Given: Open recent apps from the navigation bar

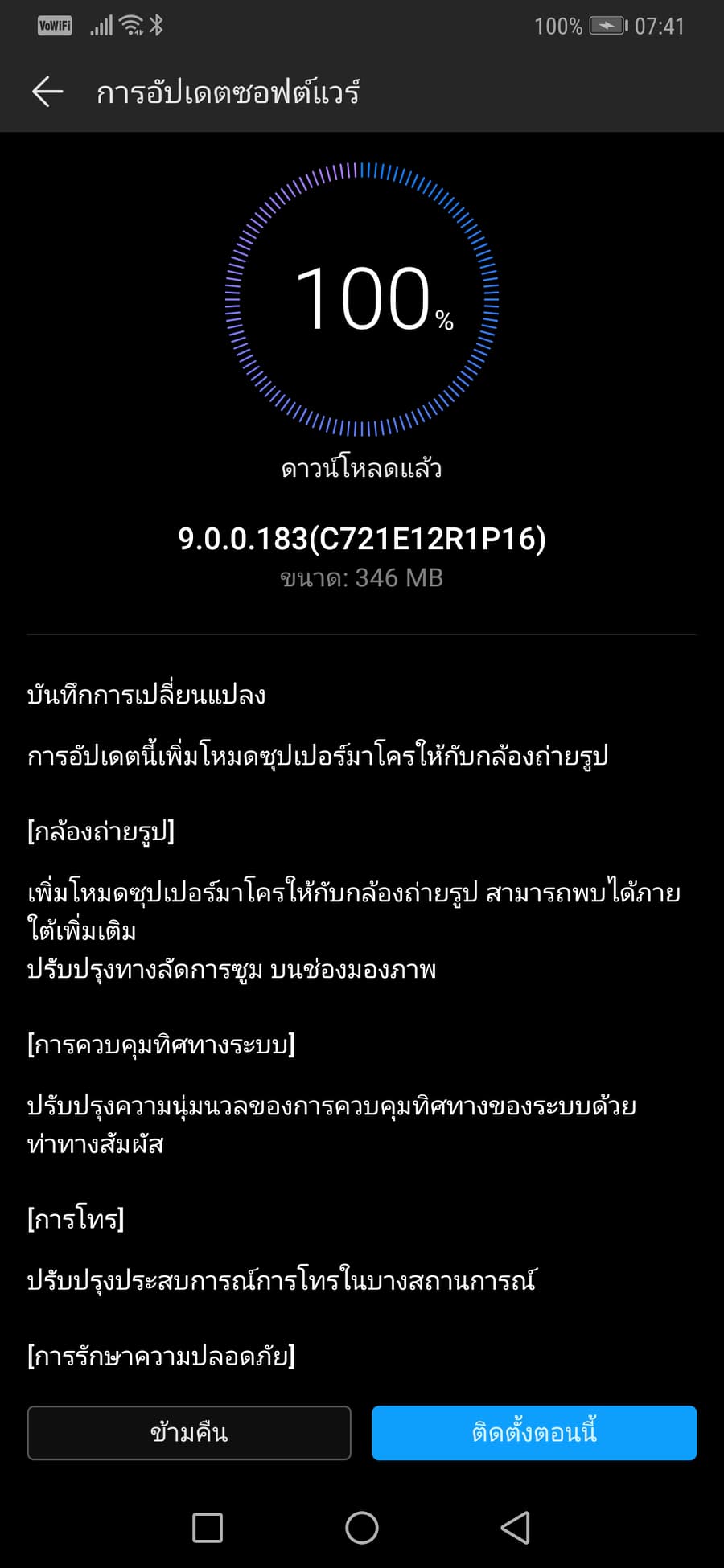Looking at the screenshot, I should click(x=208, y=1527).
